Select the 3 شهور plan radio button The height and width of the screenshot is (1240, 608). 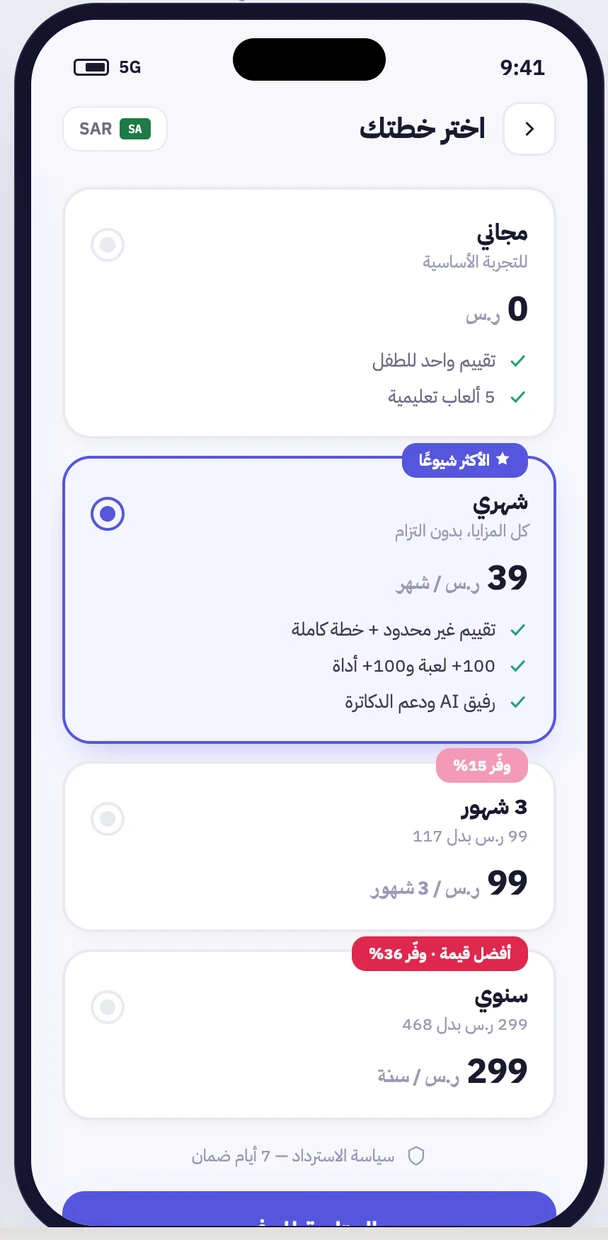pos(107,819)
